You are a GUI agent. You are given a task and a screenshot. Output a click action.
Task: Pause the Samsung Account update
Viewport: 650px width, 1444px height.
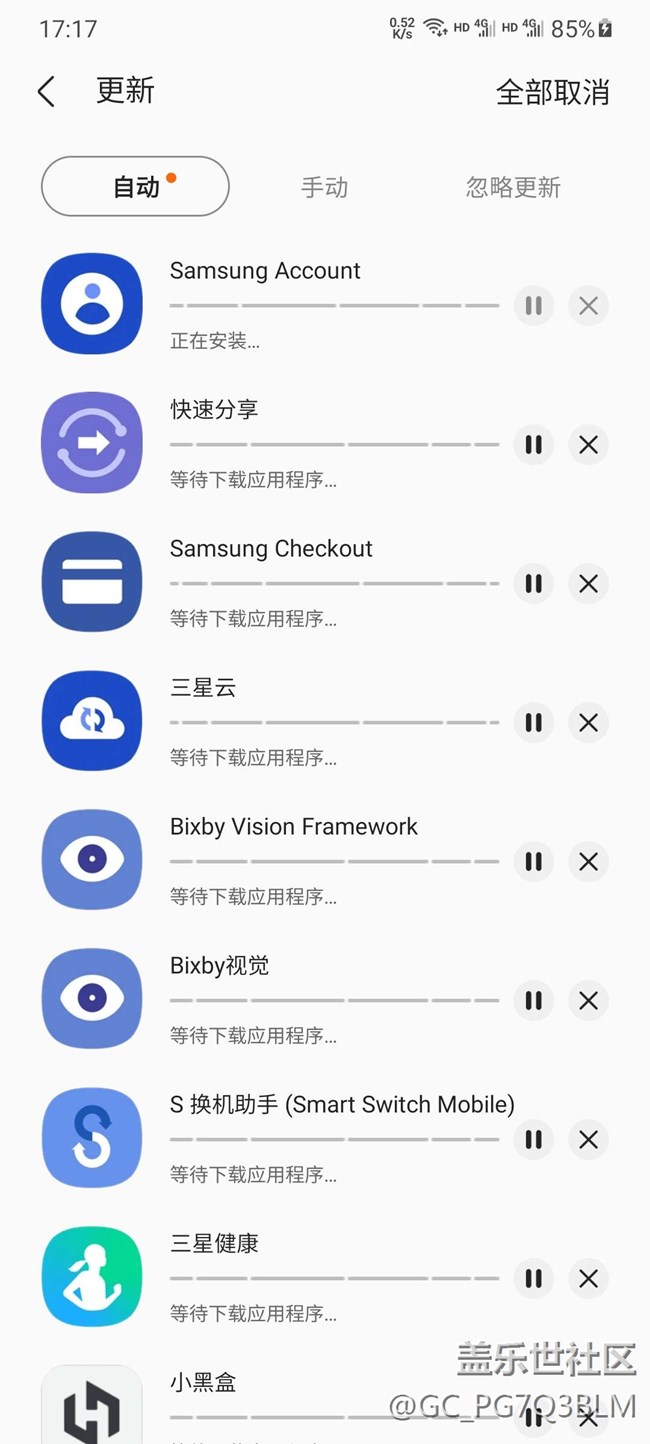[x=533, y=305]
